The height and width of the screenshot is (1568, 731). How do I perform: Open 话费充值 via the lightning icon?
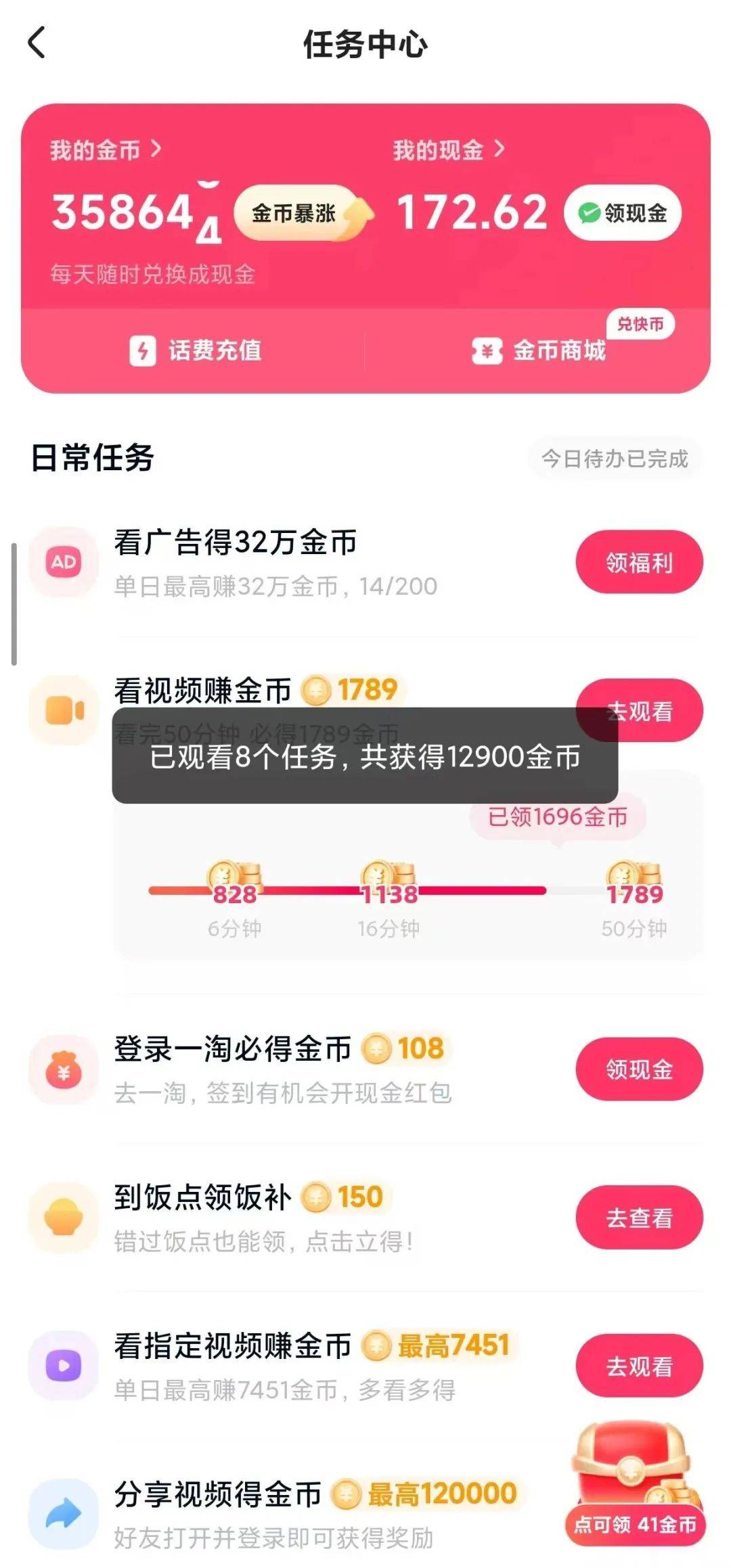click(x=142, y=351)
